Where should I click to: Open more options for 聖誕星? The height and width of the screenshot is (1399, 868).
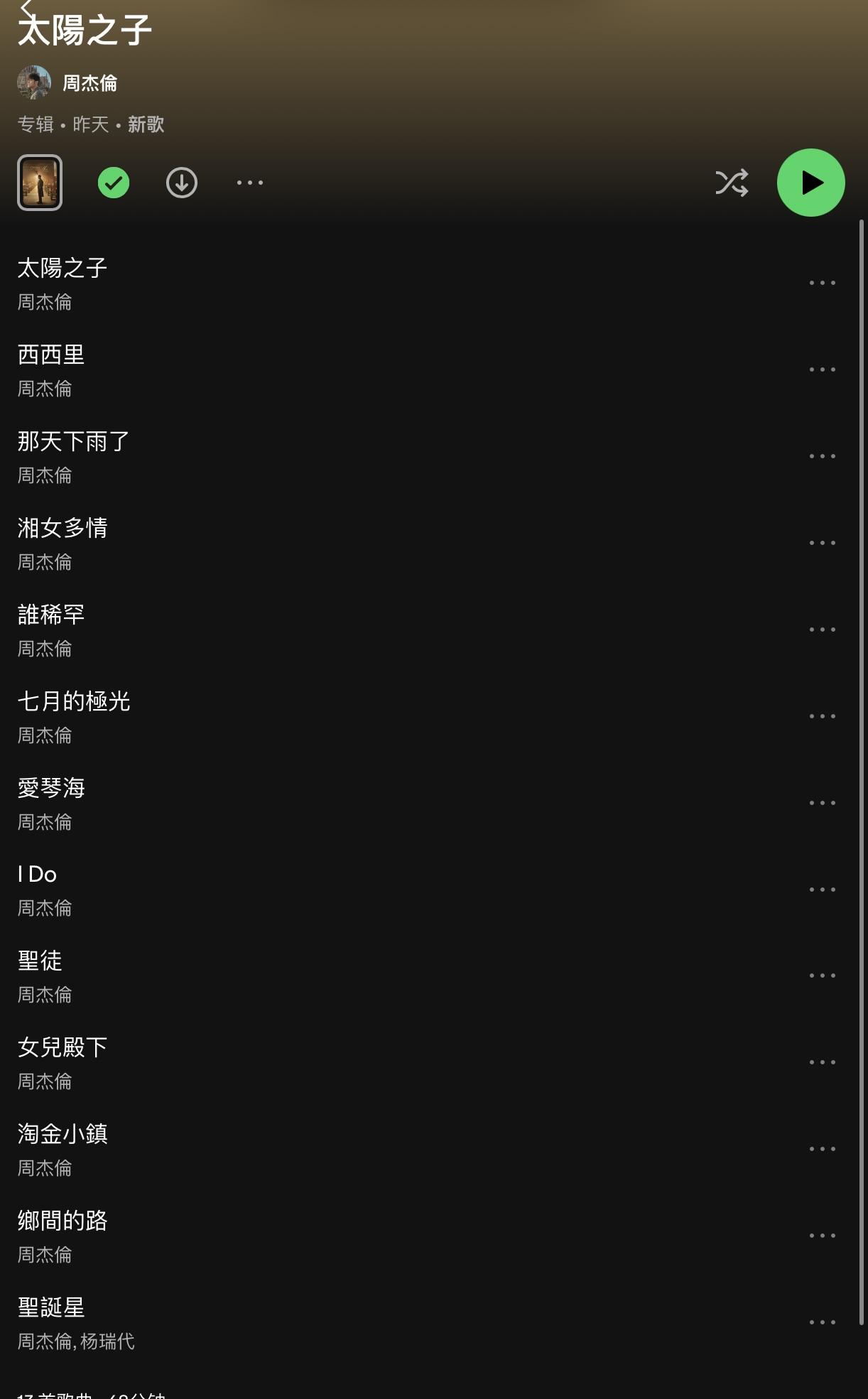(x=822, y=1322)
